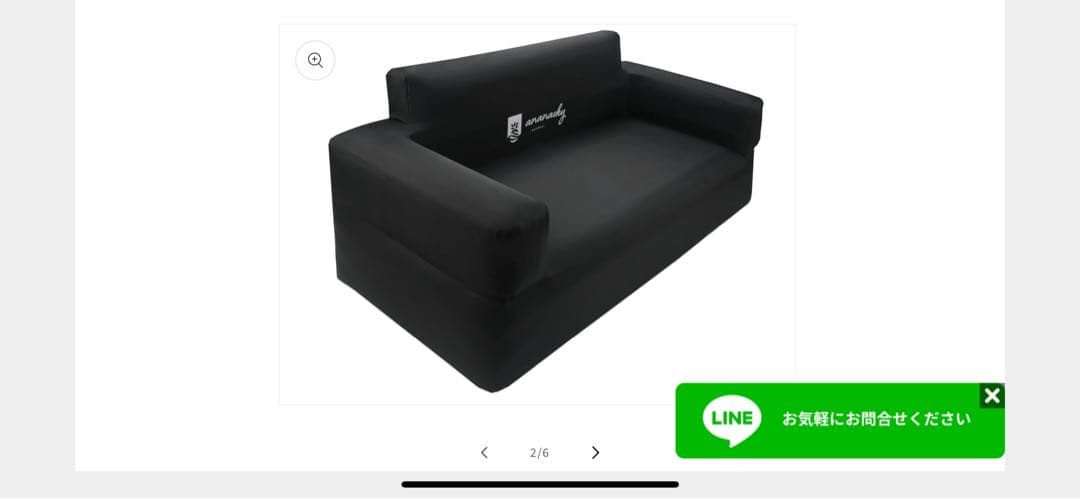Zoom into the sofa product image
Screen dimensions: 1080x499
click(315, 60)
